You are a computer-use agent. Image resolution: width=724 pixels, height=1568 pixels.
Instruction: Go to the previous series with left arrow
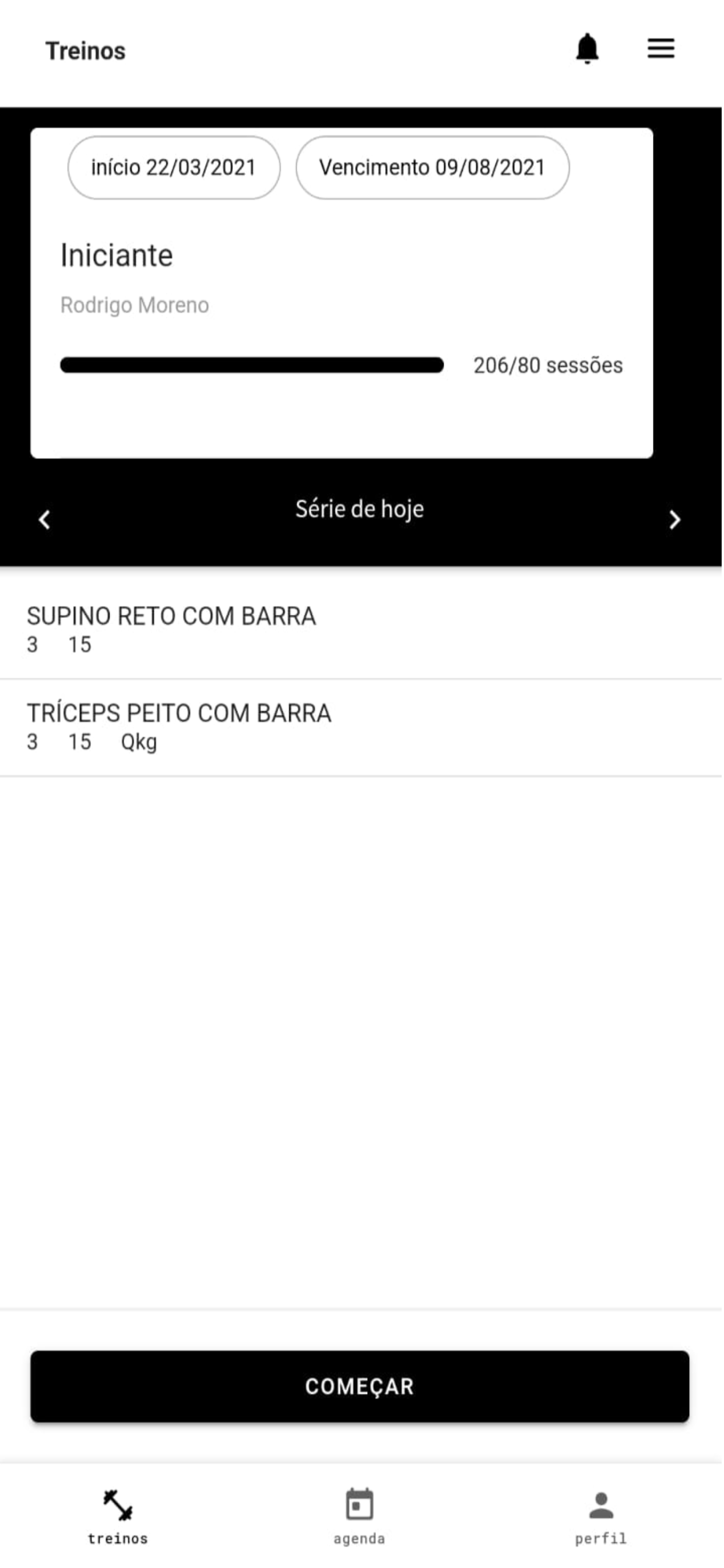pyautogui.click(x=44, y=519)
